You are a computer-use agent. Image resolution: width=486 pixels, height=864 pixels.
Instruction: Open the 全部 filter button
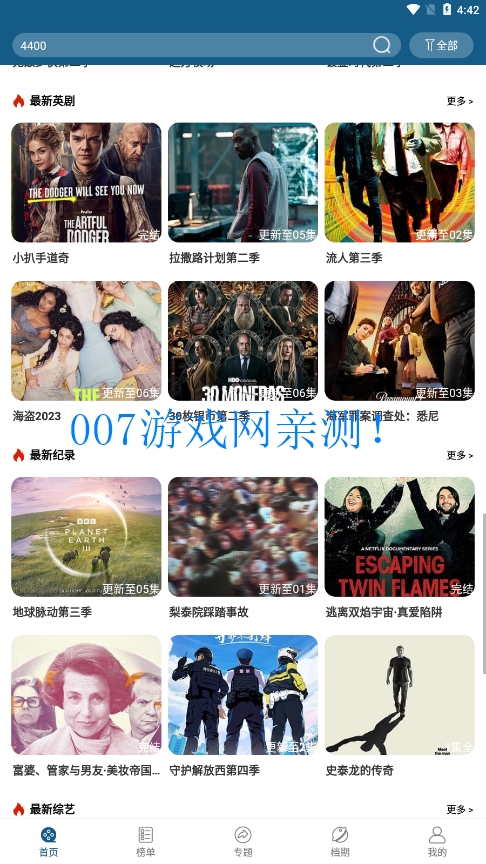tap(441, 45)
